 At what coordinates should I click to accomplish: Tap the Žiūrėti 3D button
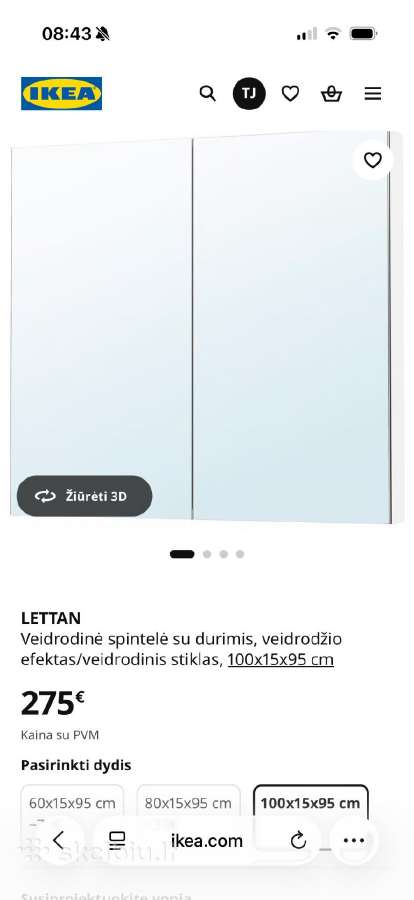tap(84, 496)
